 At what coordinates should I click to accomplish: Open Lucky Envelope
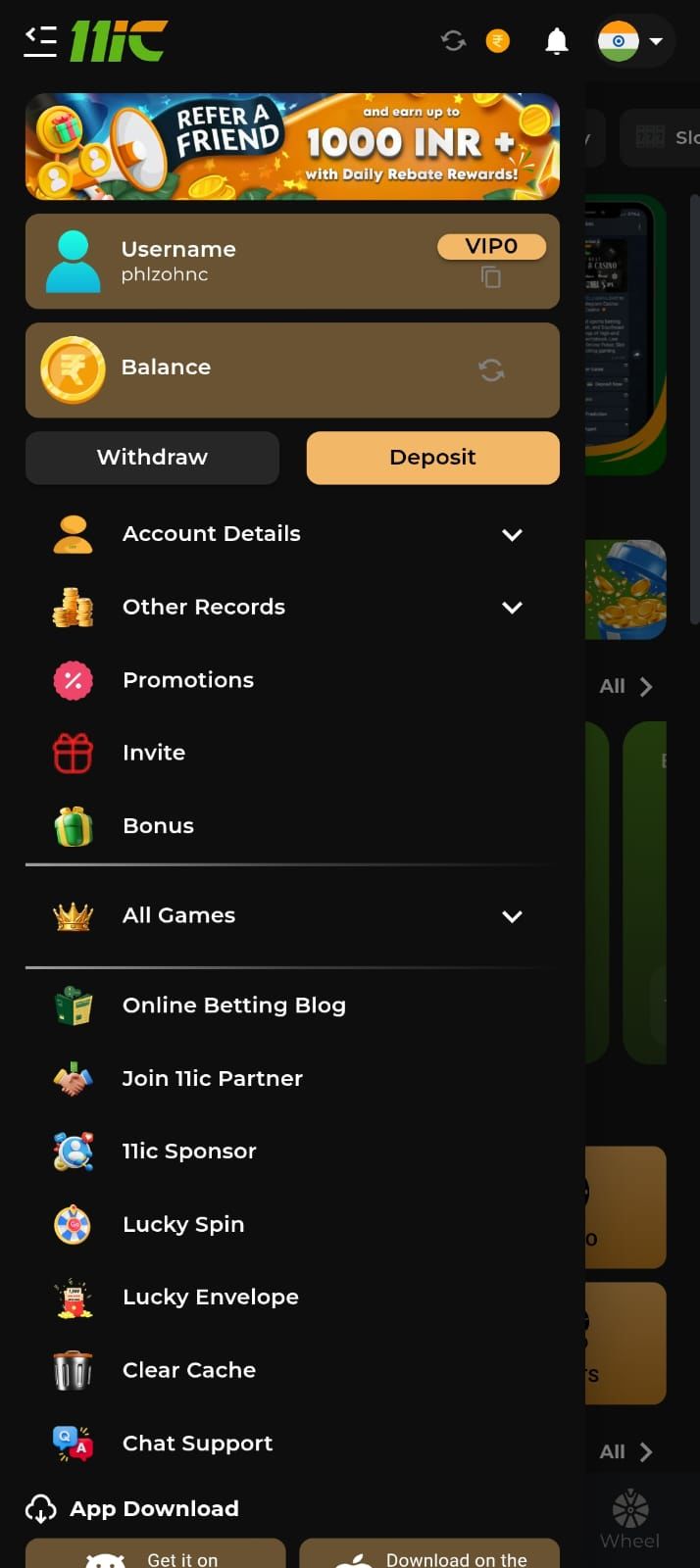pyautogui.click(x=210, y=1298)
